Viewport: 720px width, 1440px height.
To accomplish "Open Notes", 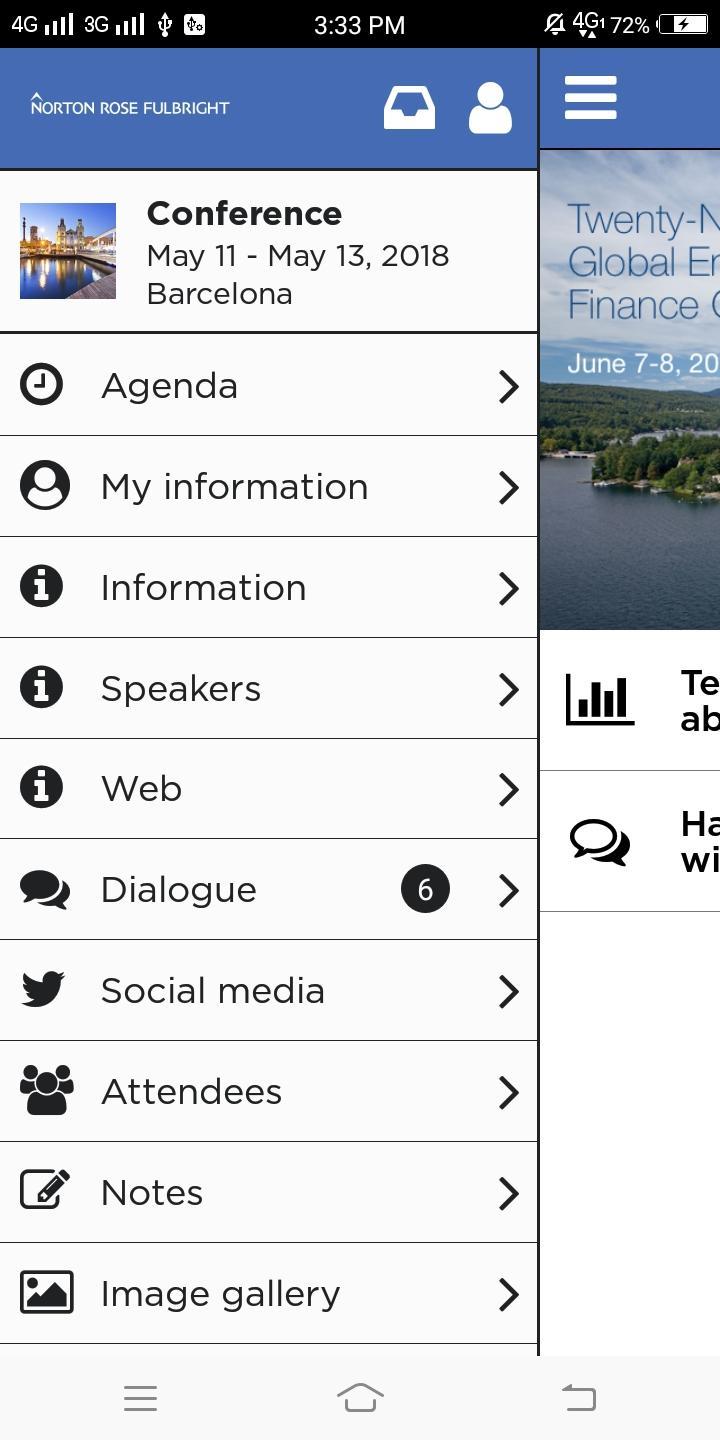I will click(x=268, y=1193).
